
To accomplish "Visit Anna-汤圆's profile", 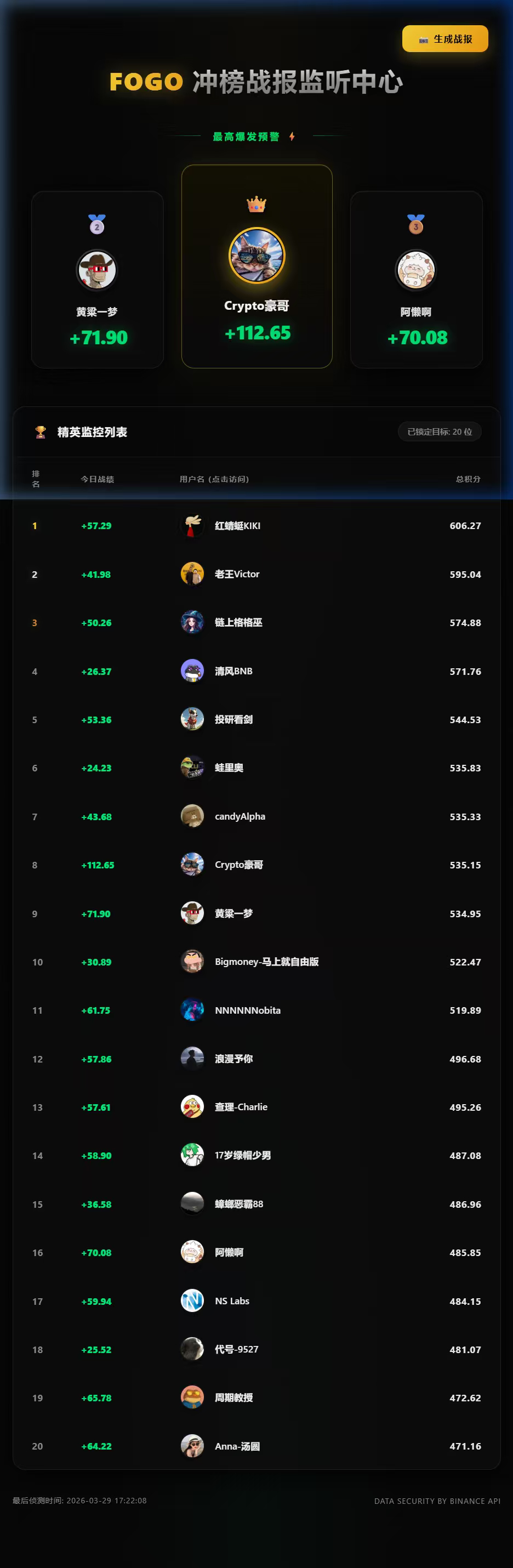I will tap(237, 1446).
